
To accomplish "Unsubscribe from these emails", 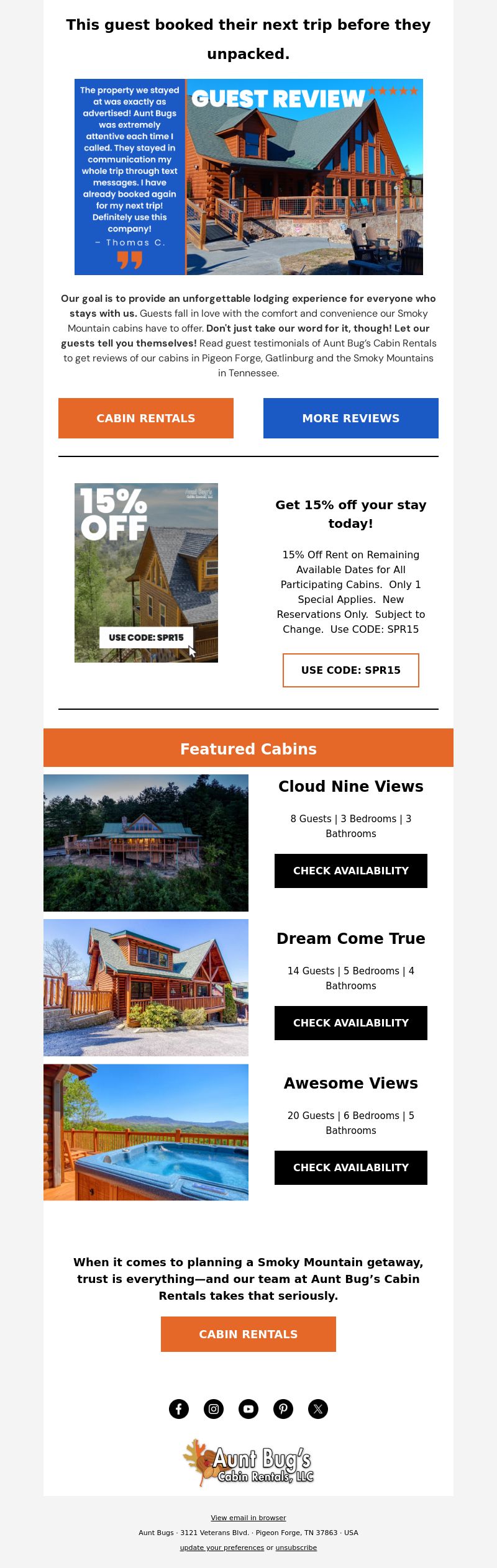I will click(296, 1548).
